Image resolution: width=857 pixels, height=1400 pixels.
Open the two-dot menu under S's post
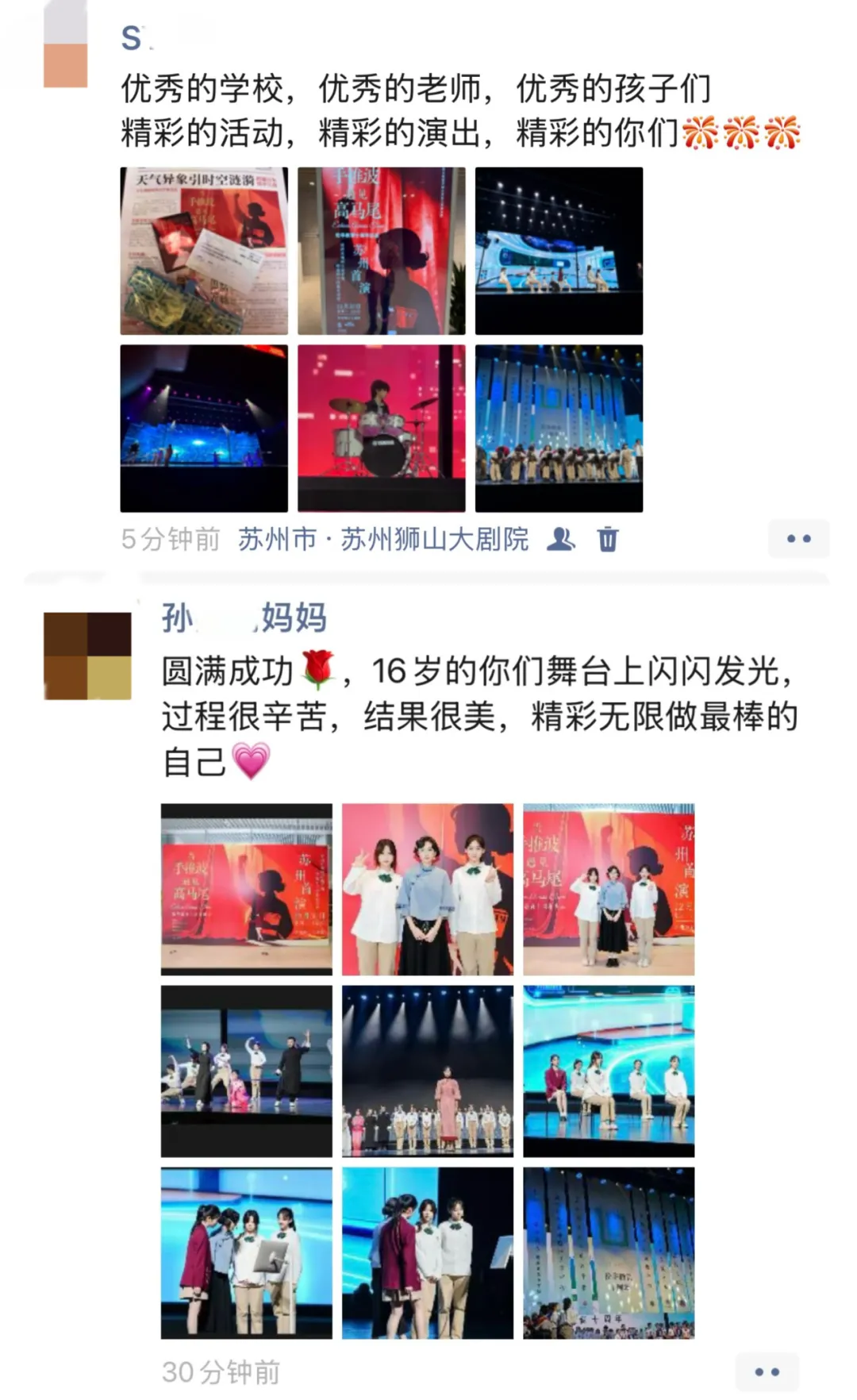tap(798, 539)
